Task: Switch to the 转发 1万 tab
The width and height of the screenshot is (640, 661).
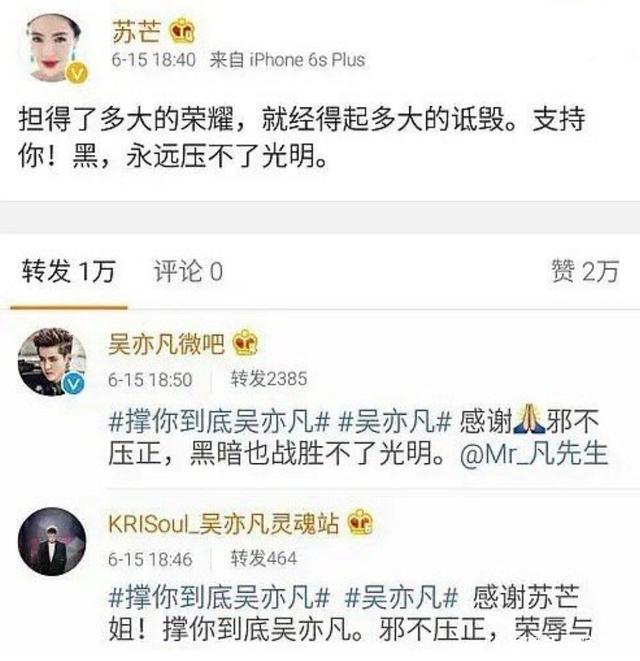Action: (68, 271)
